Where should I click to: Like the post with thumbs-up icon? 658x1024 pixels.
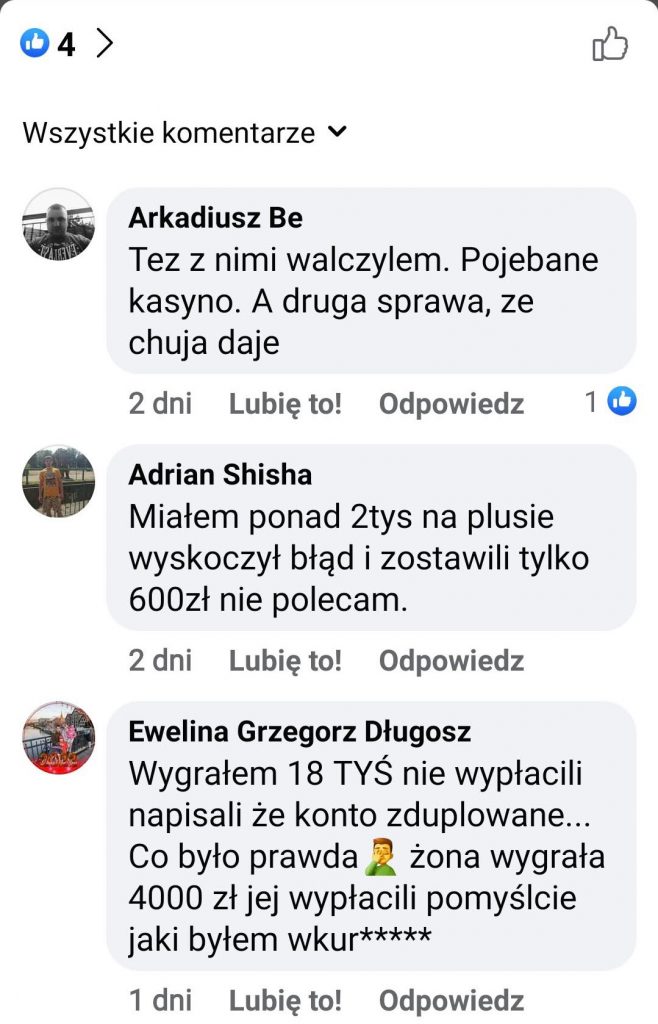[609, 44]
